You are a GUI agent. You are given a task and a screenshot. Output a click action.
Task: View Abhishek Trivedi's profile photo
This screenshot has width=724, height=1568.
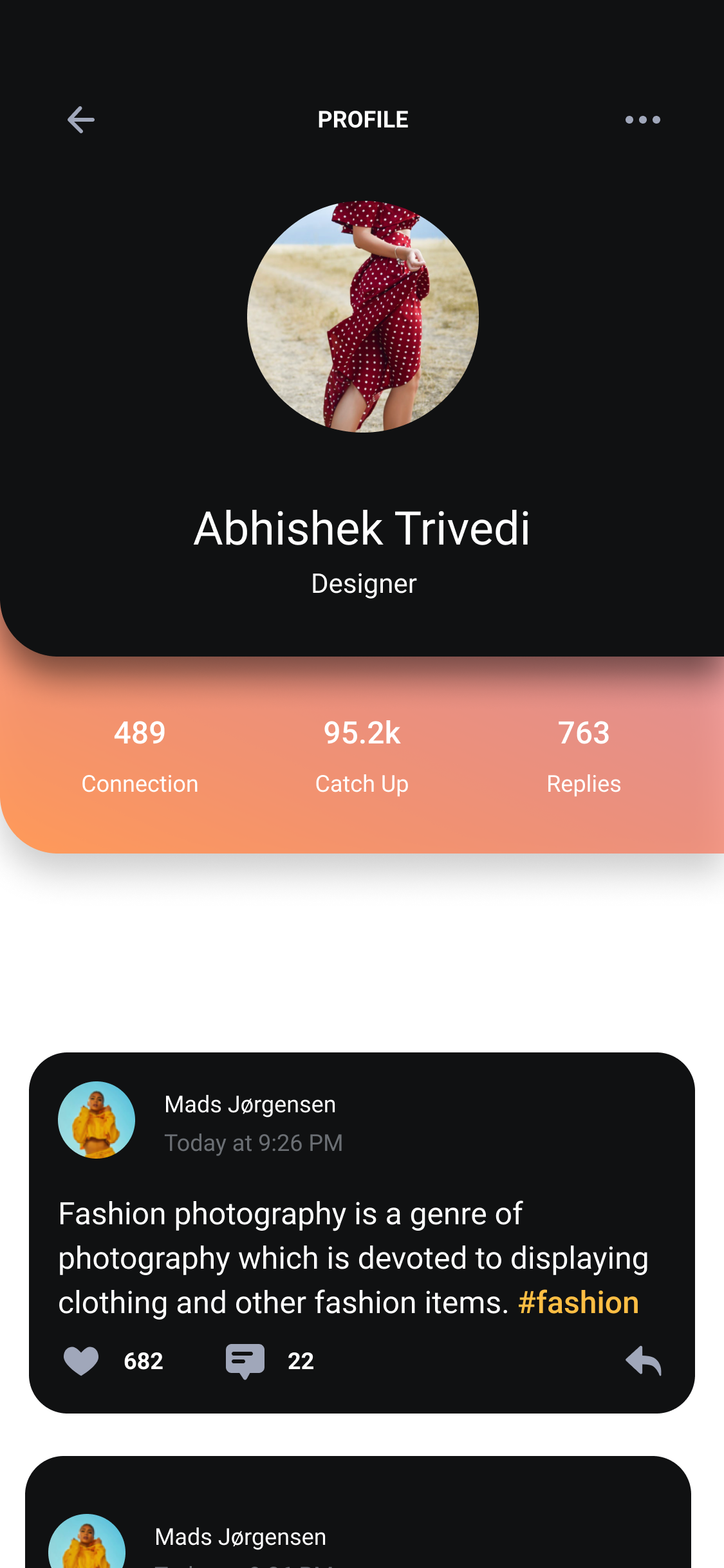363,316
